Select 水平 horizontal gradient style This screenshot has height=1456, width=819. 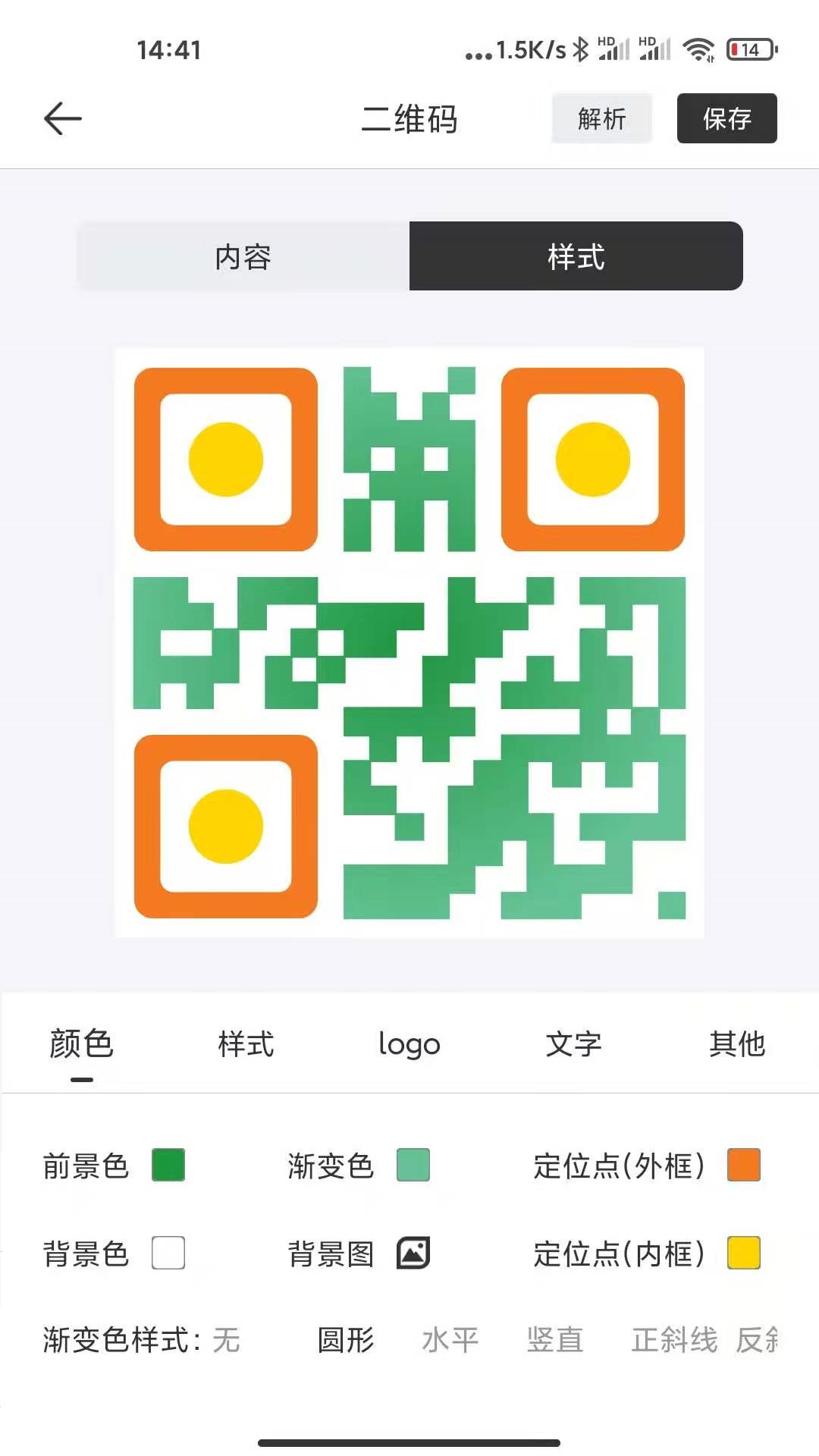448,1341
